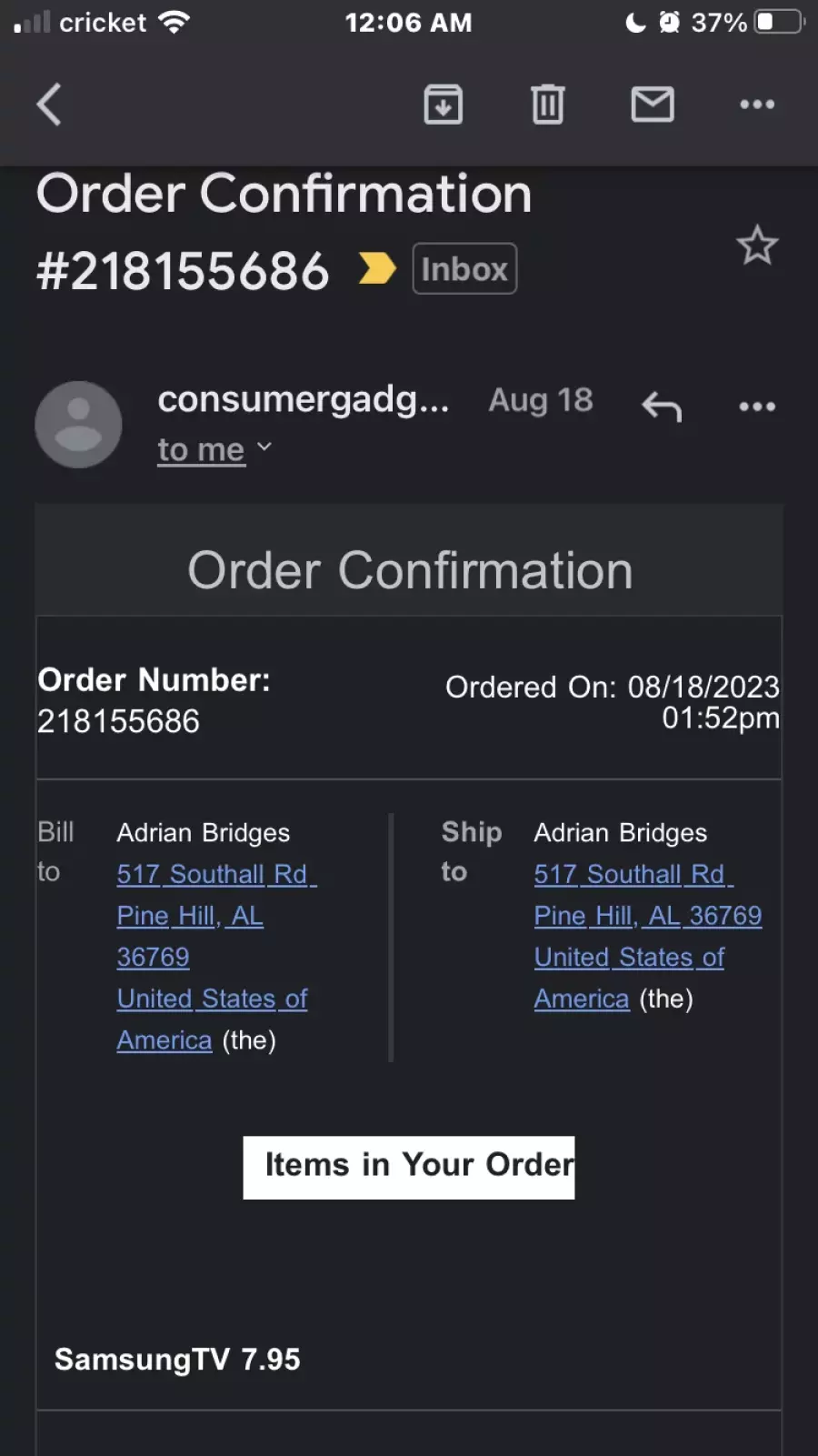This screenshot has height=1456, width=818.
Task: Expand the 'to me' recipient details
Action: [214, 449]
